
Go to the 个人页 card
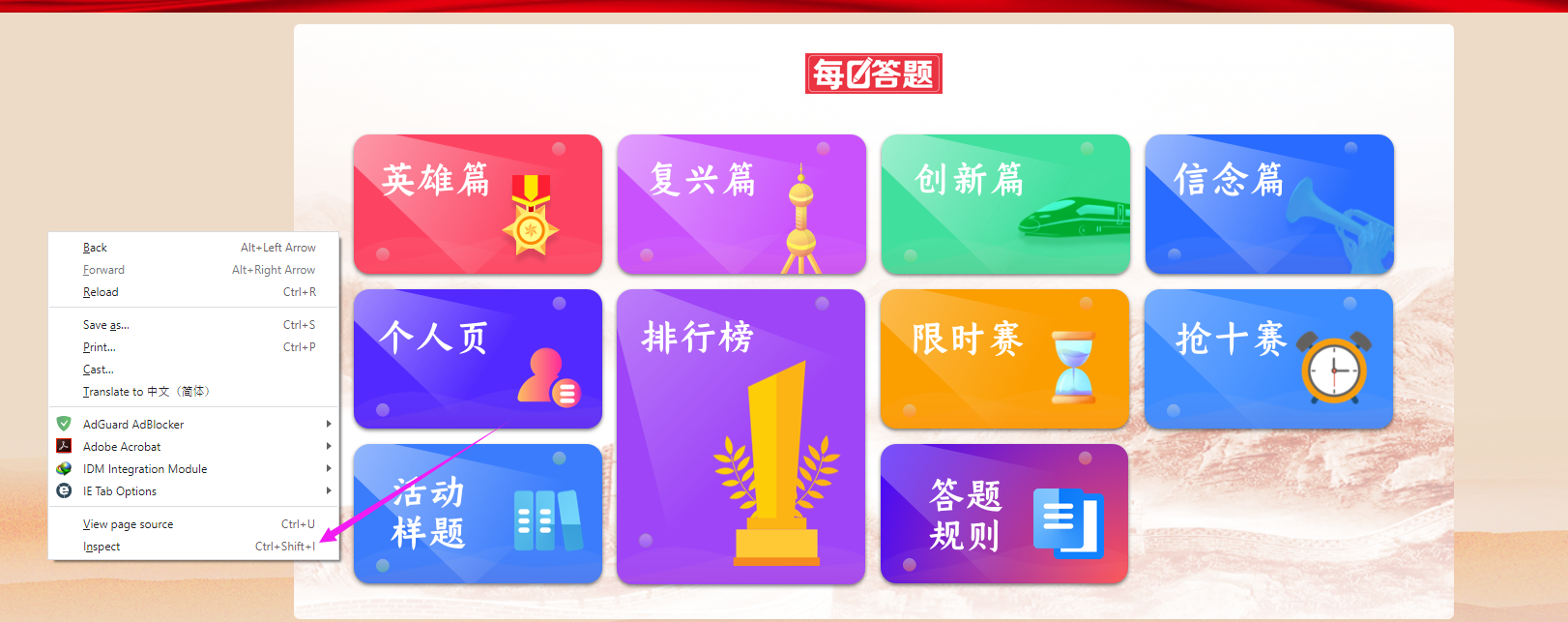point(478,359)
